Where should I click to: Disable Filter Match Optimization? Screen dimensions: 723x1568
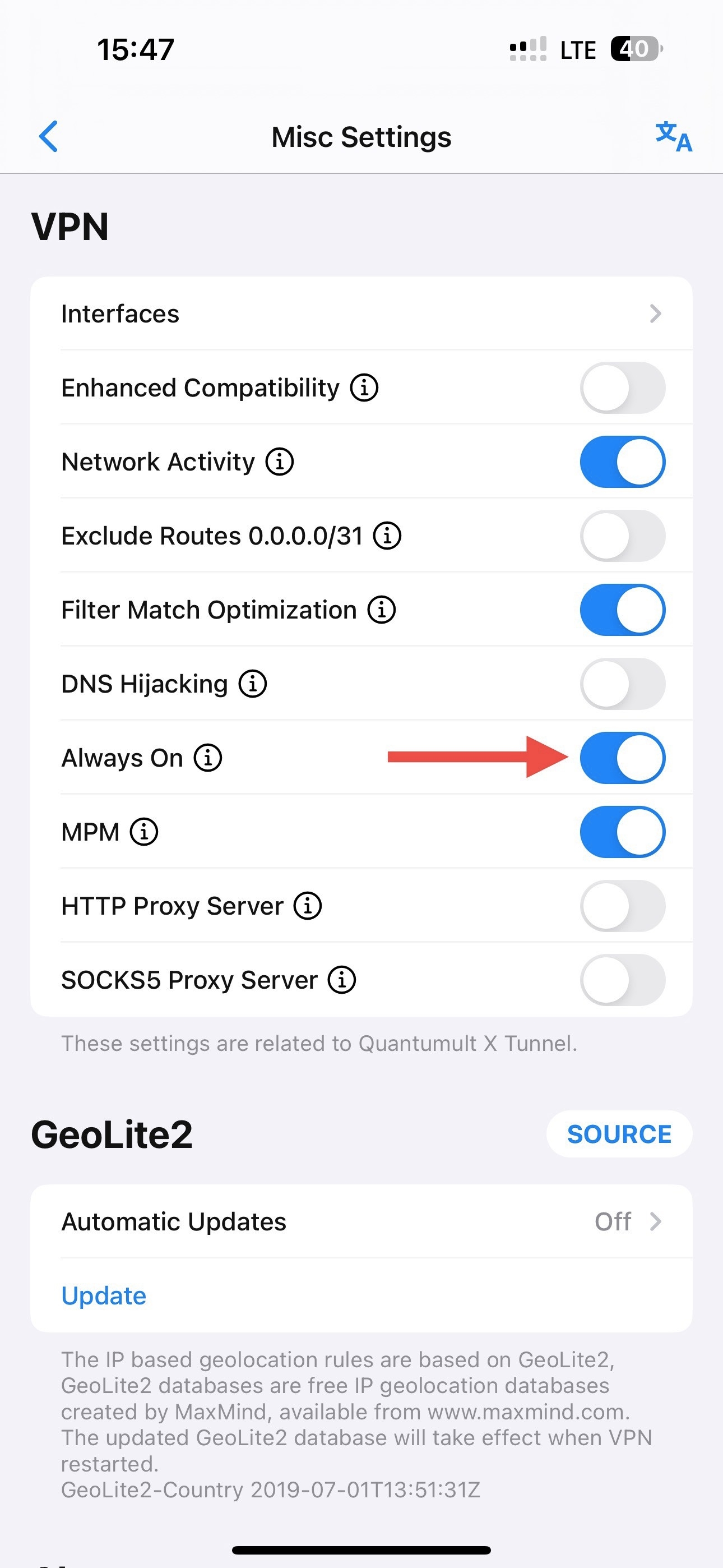(x=622, y=610)
